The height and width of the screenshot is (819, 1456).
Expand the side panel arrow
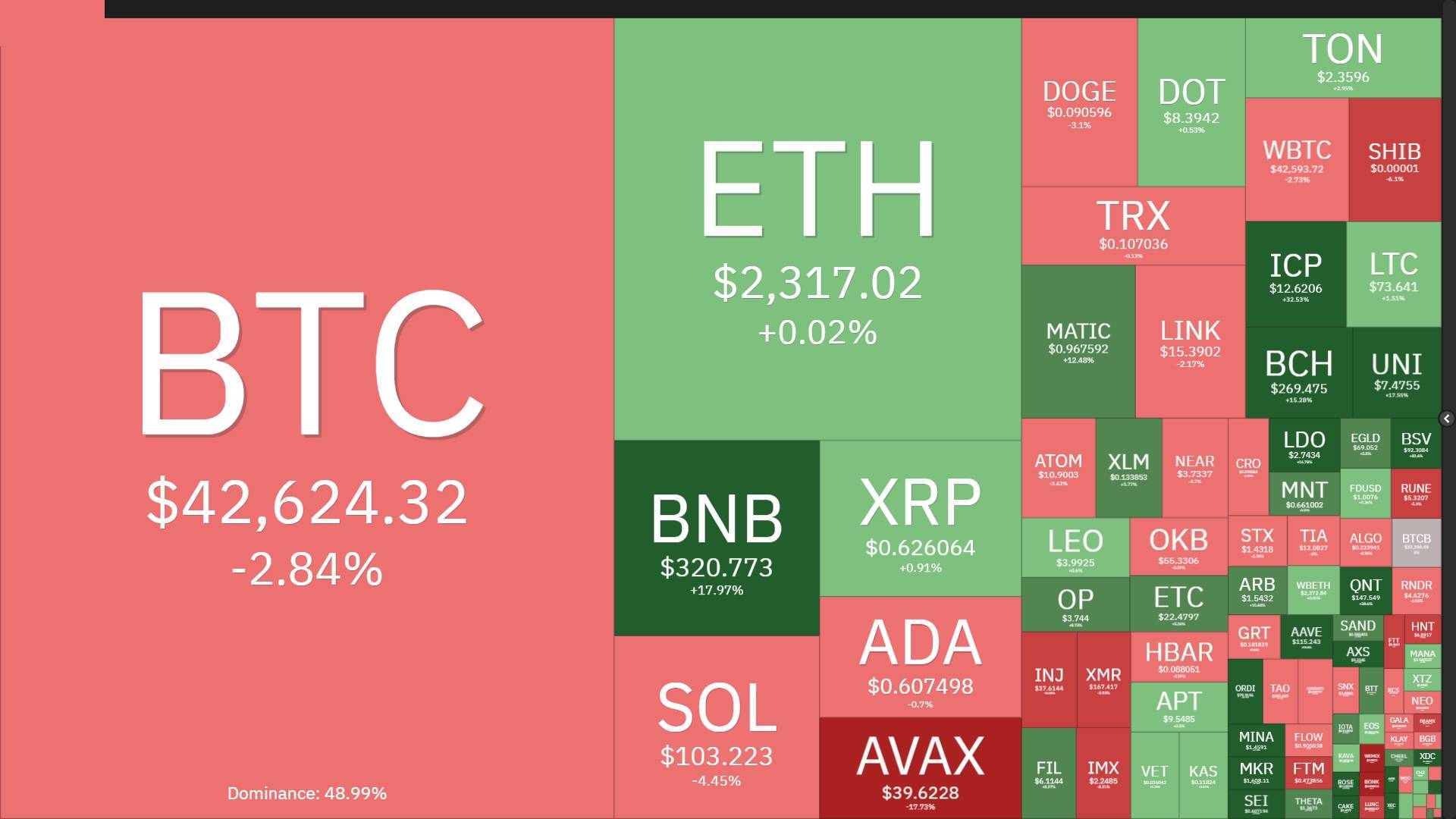1446,419
